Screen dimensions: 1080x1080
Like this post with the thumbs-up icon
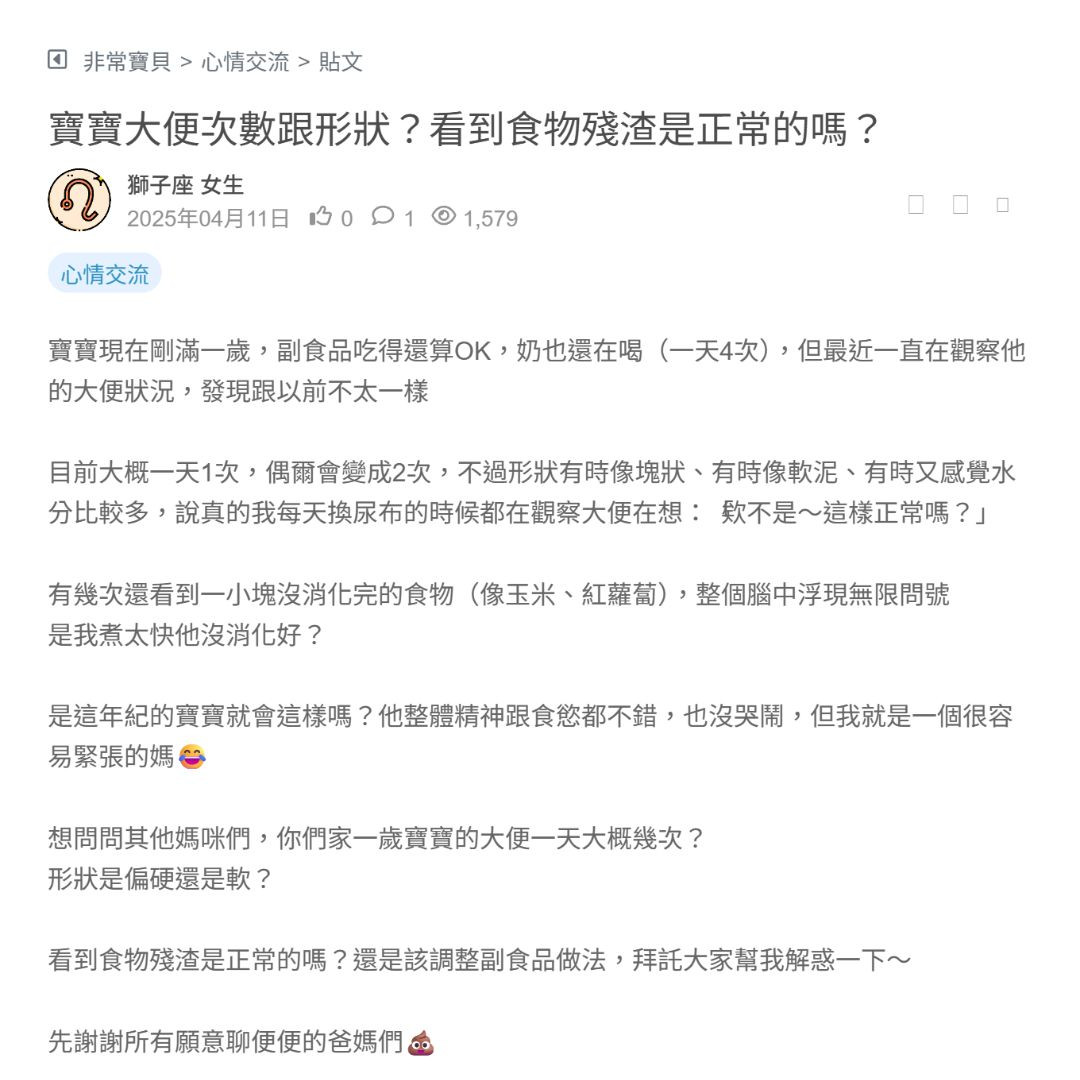[x=321, y=217]
